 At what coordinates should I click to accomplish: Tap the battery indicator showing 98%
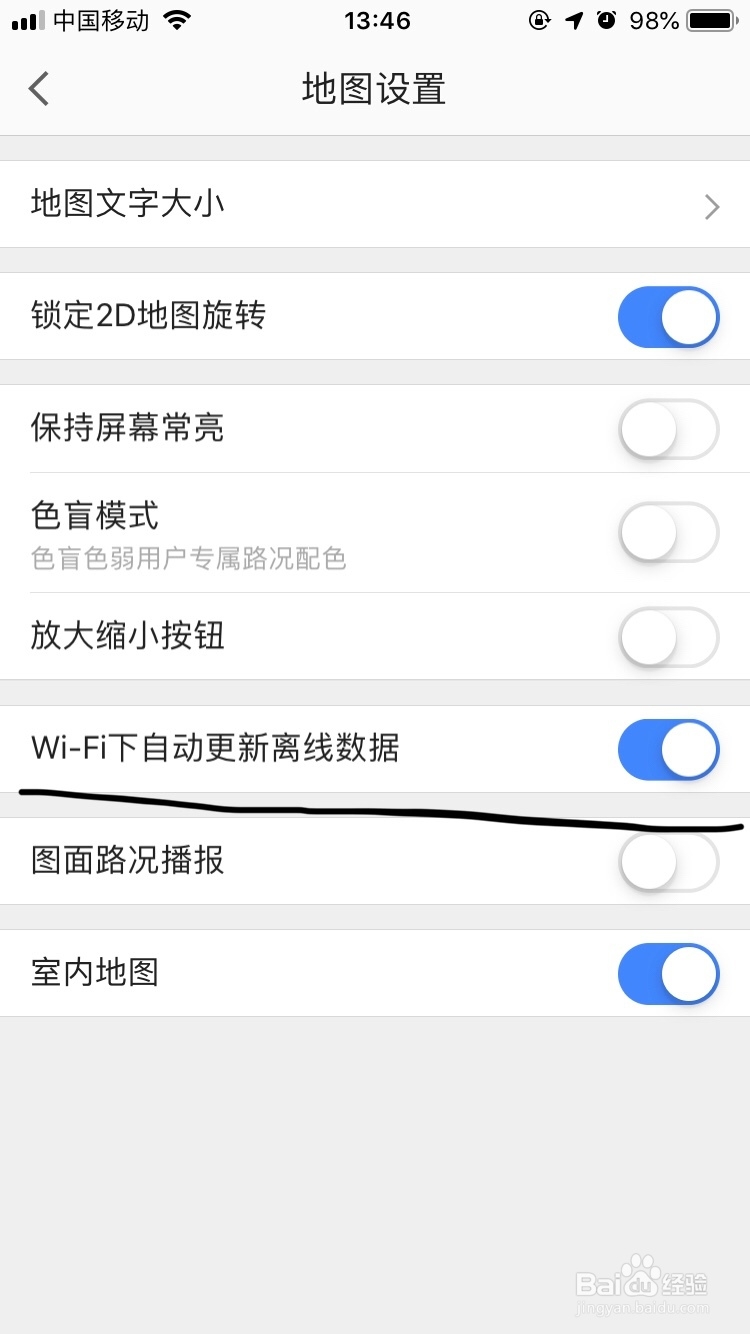click(x=710, y=20)
